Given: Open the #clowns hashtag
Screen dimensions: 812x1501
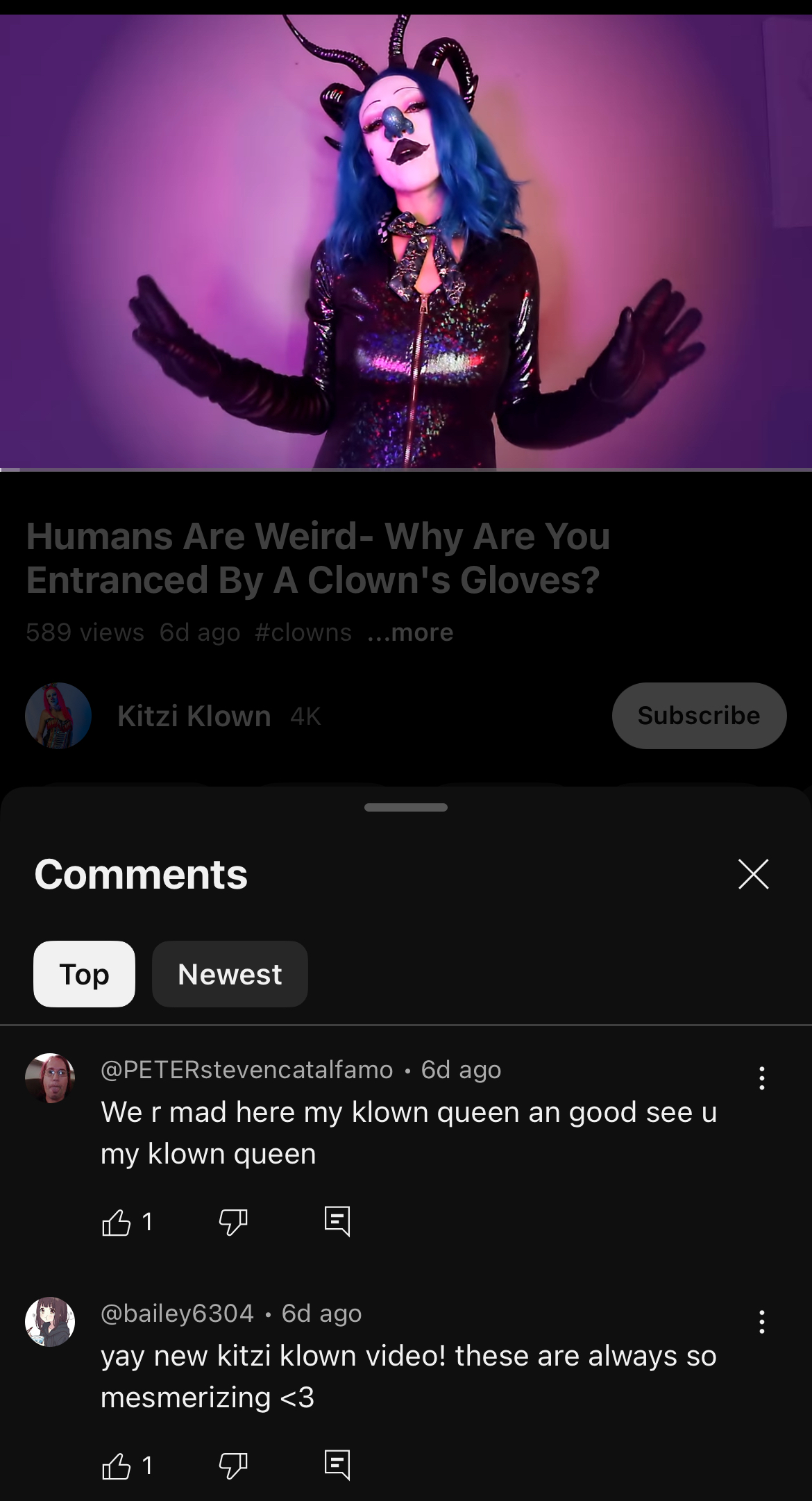Looking at the screenshot, I should click(x=303, y=632).
